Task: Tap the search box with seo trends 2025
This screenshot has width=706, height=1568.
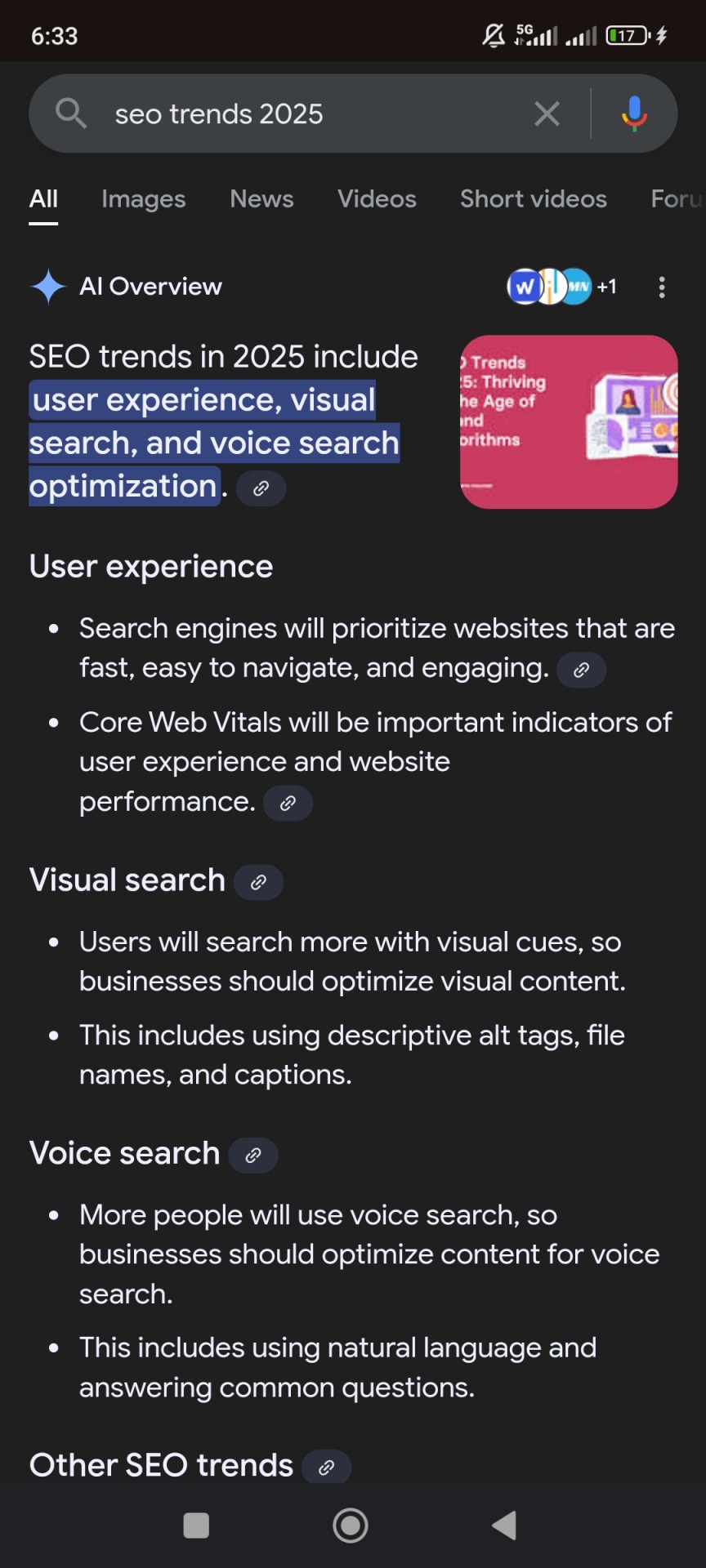Action: coord(311,114)
